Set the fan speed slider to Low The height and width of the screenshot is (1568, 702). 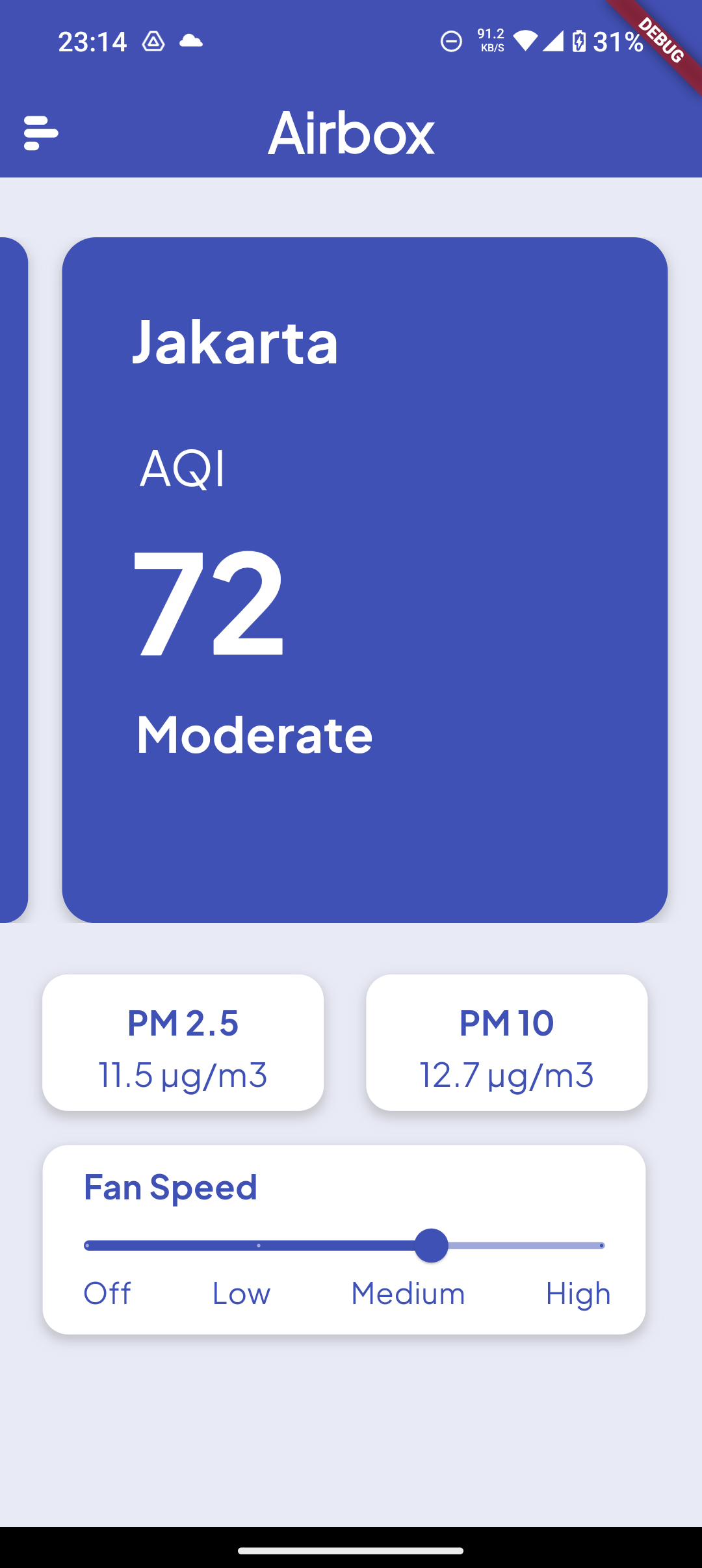tap(259, 1246)
